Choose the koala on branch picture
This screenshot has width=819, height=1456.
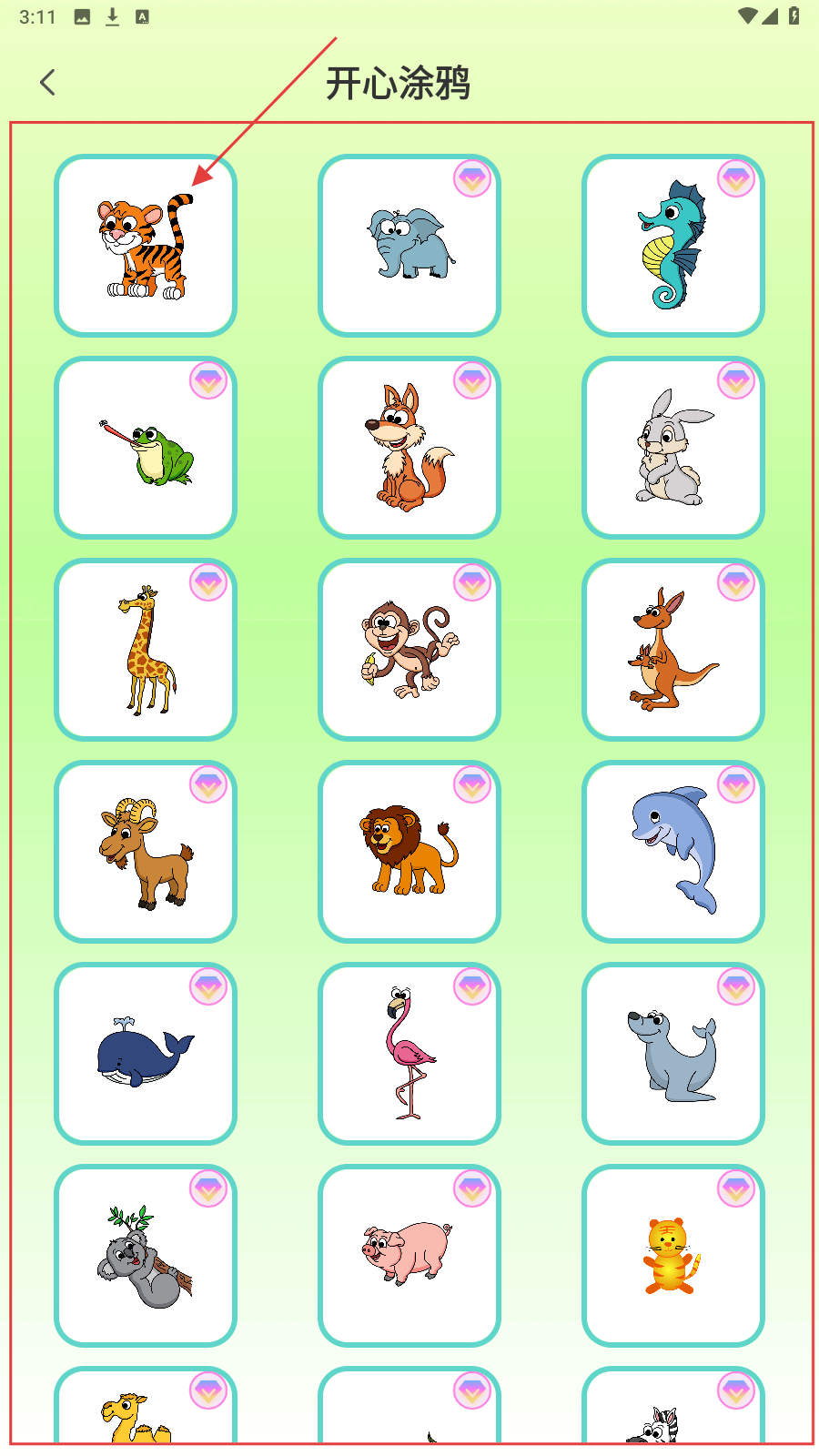(x=146, y=1256)
